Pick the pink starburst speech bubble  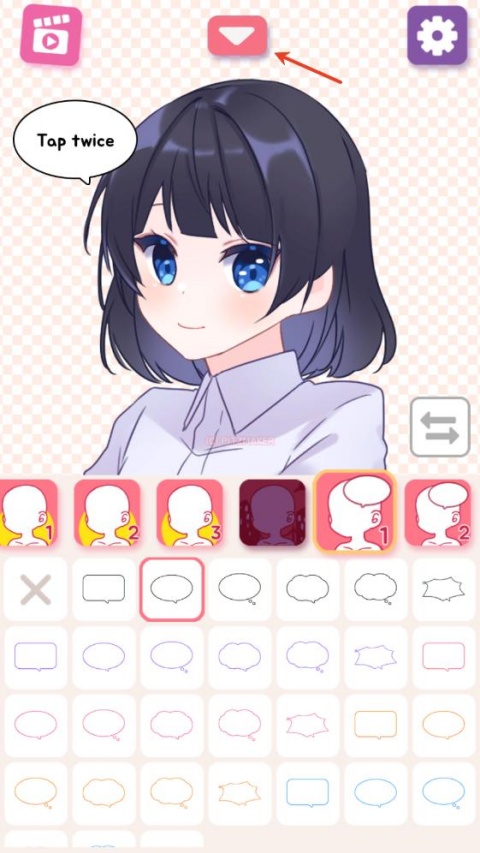[x=307, y=725]
